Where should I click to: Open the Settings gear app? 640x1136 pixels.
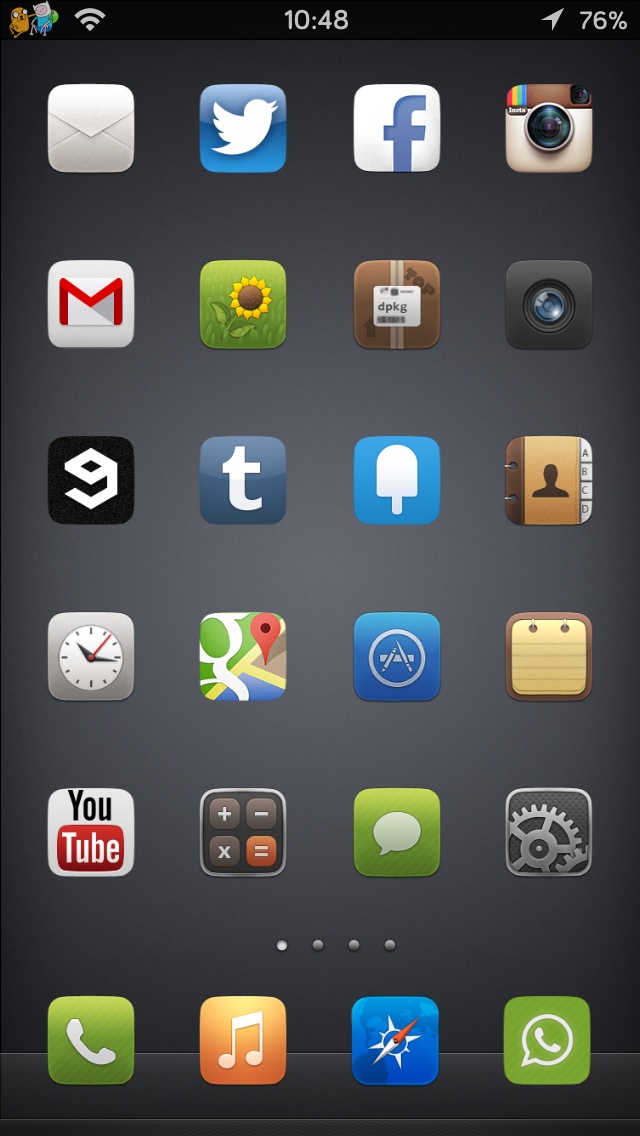point(549,832)
